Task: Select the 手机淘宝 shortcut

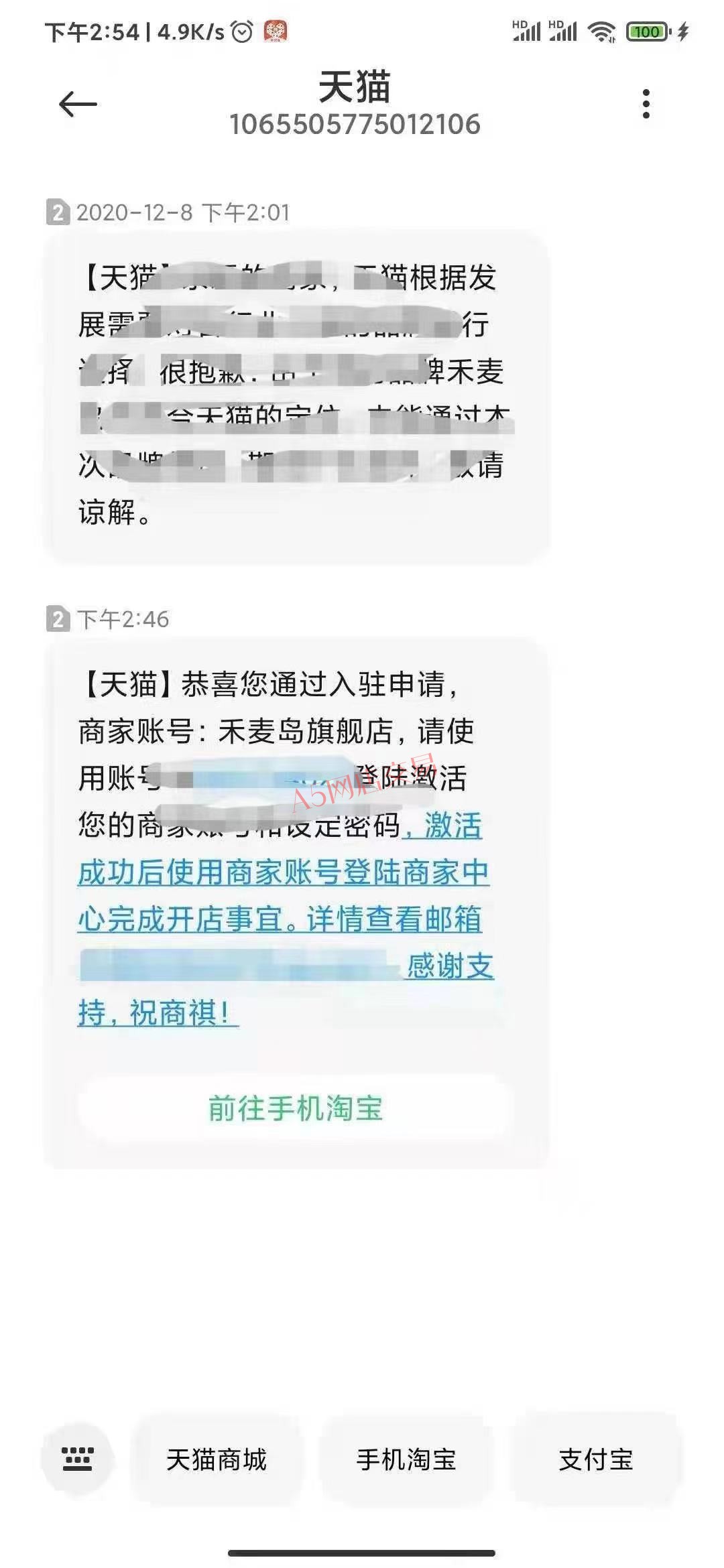Action: click(406, 1459)
